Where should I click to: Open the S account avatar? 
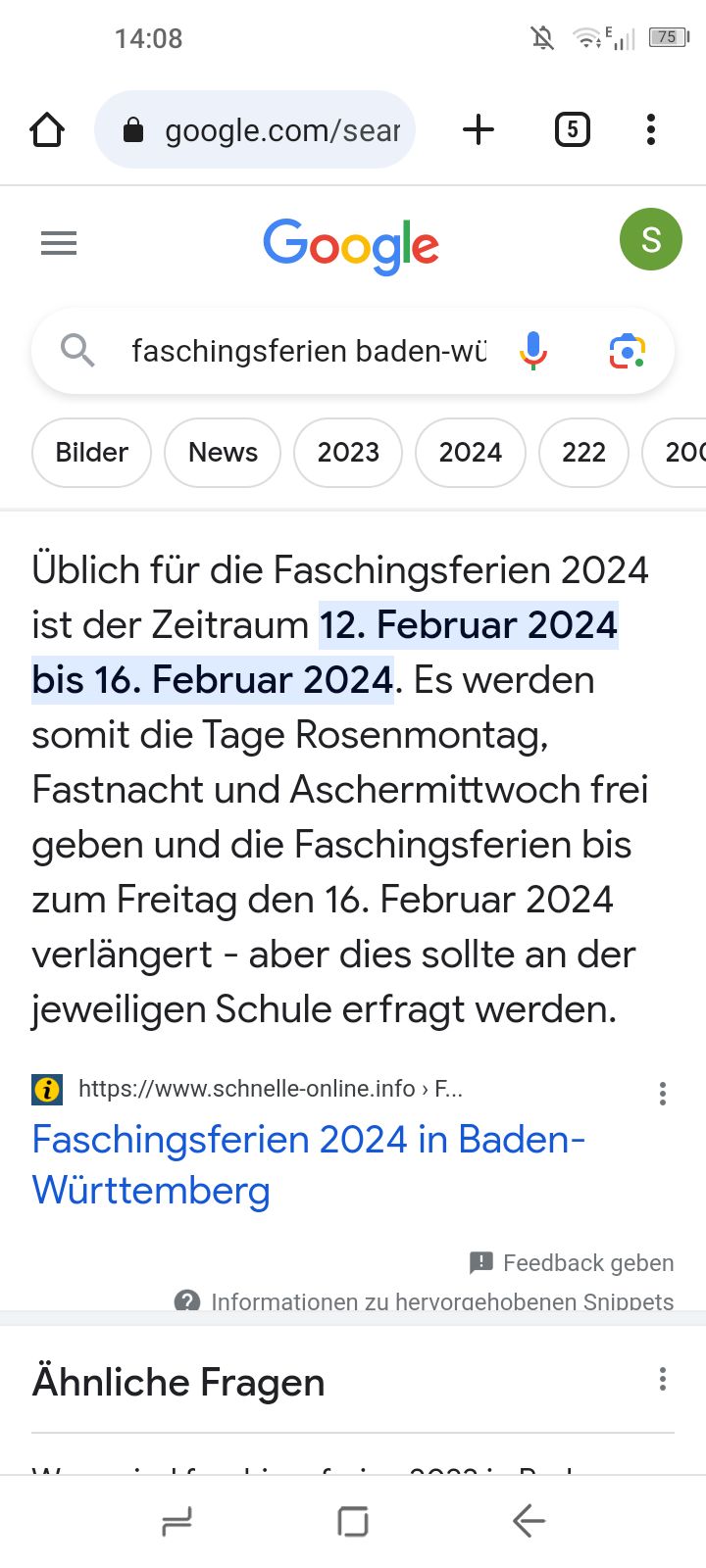pos(651,239)
